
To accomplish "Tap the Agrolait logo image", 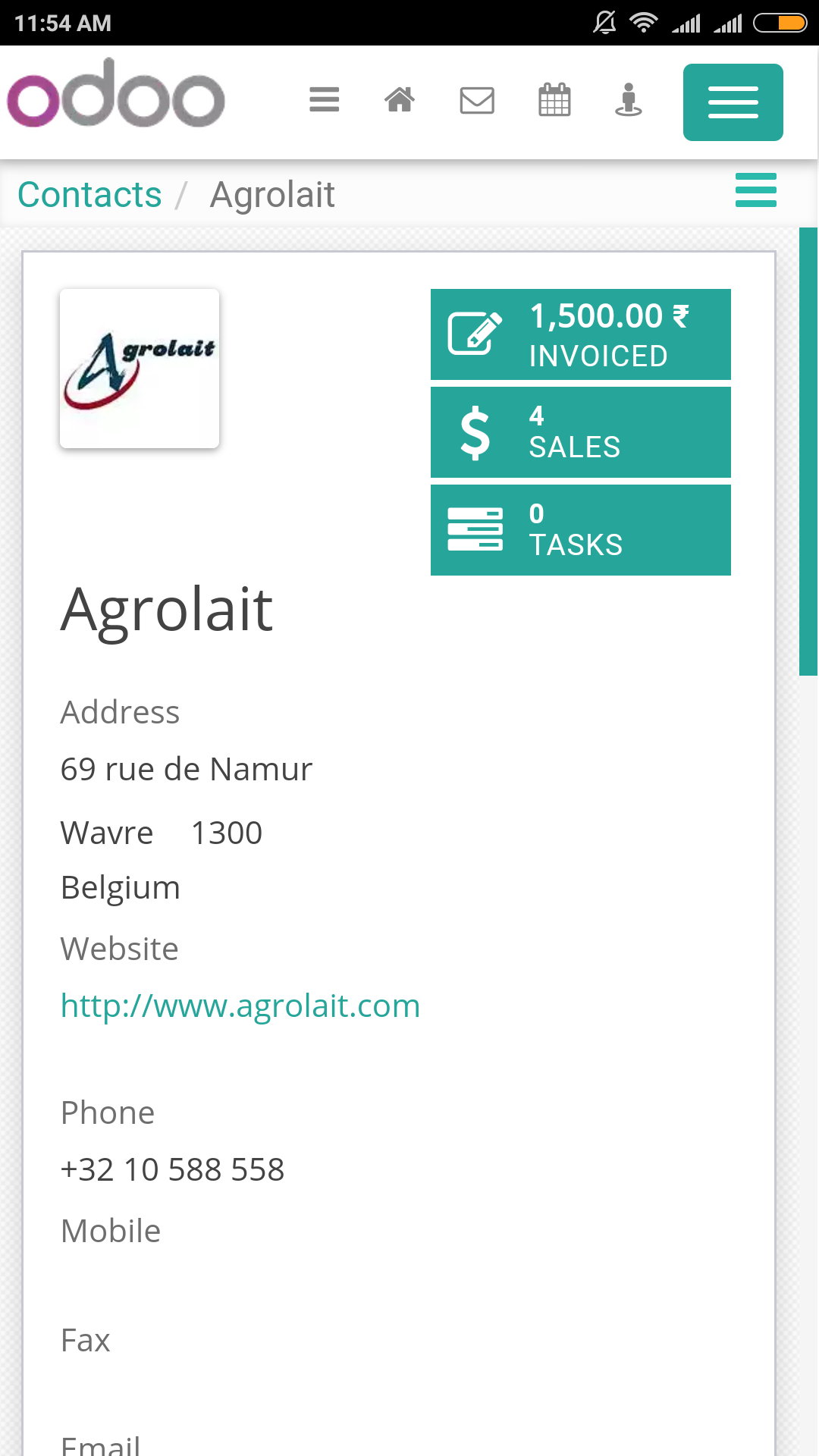I will click(x=140, y=369).
